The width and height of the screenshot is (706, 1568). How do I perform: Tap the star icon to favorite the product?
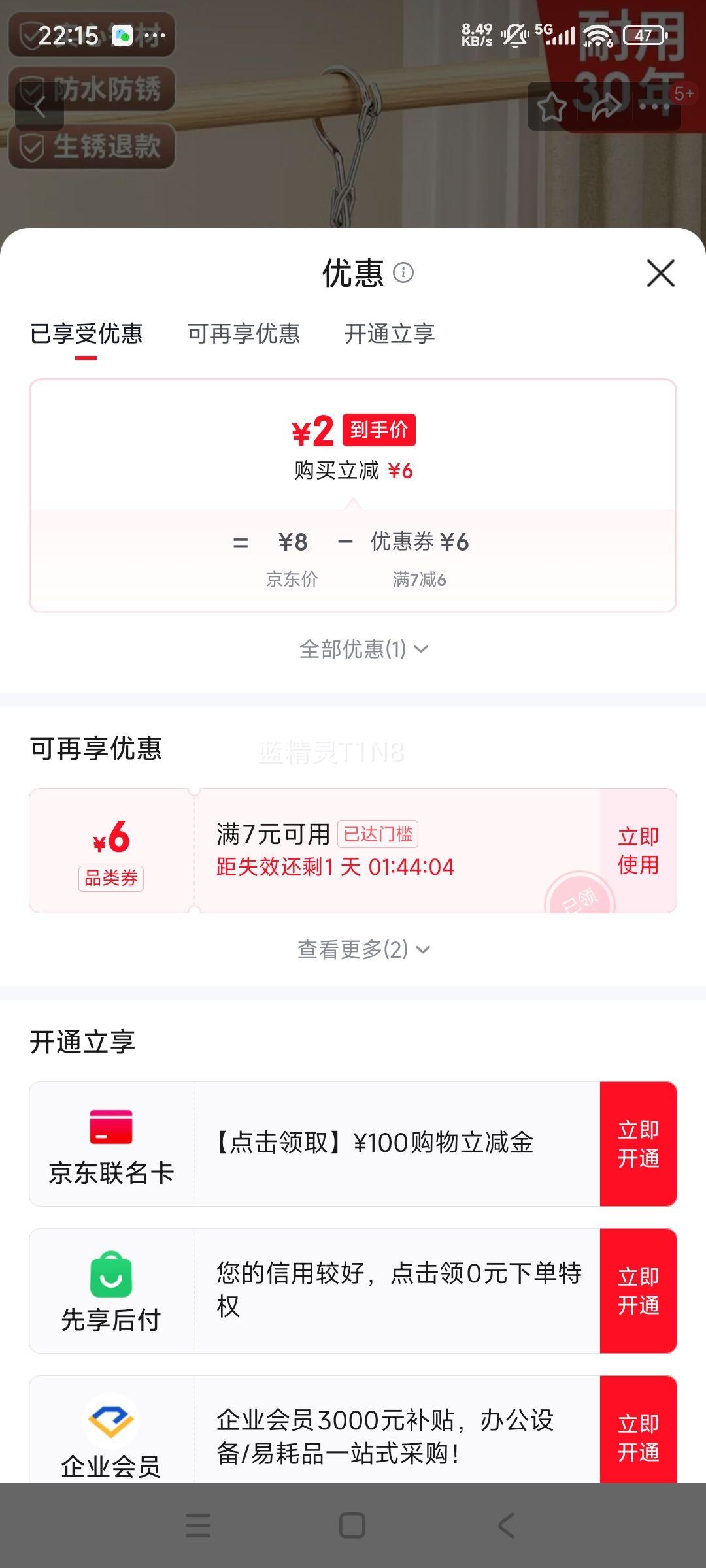click(551, 106)
